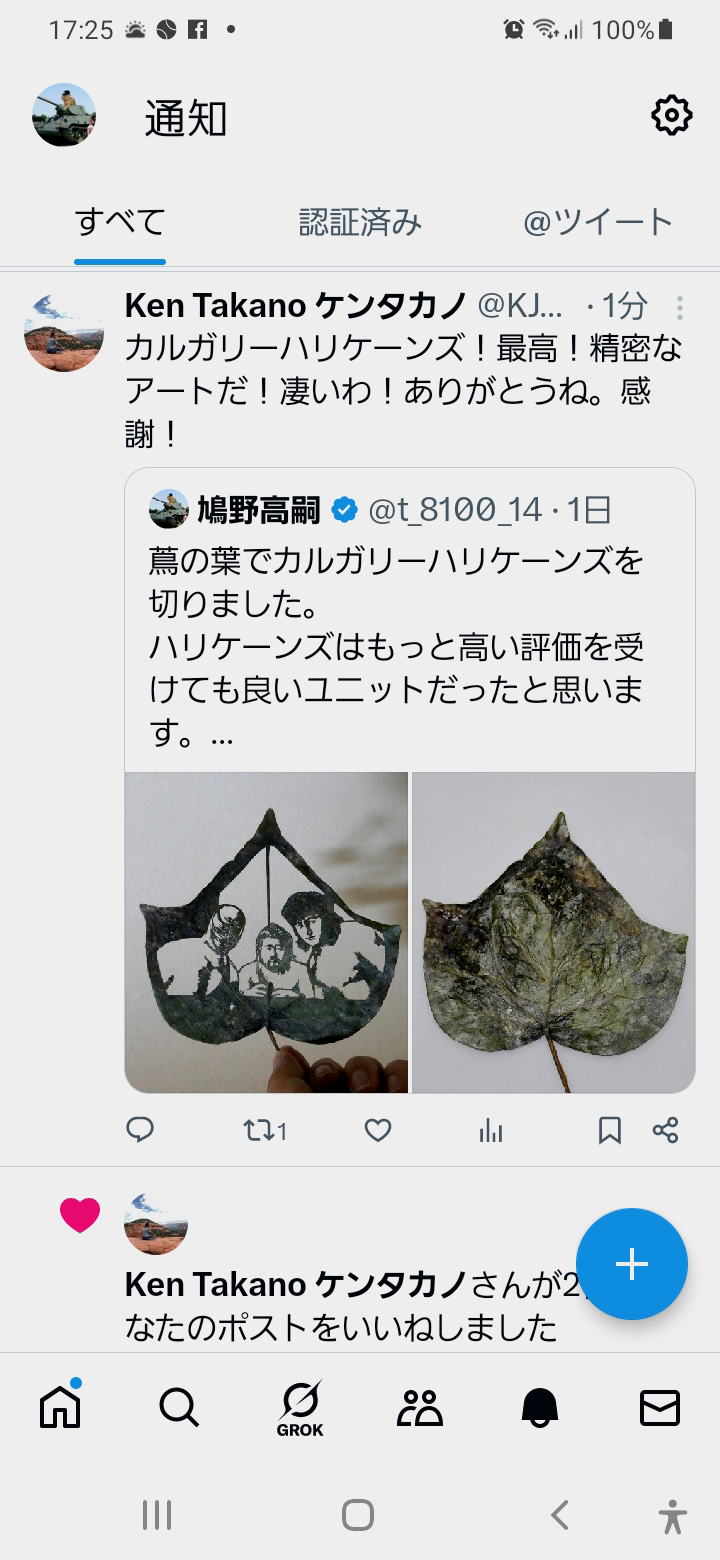Go to the Home tab
The image size is (720, 1560).
click(x=60, y=1408)
